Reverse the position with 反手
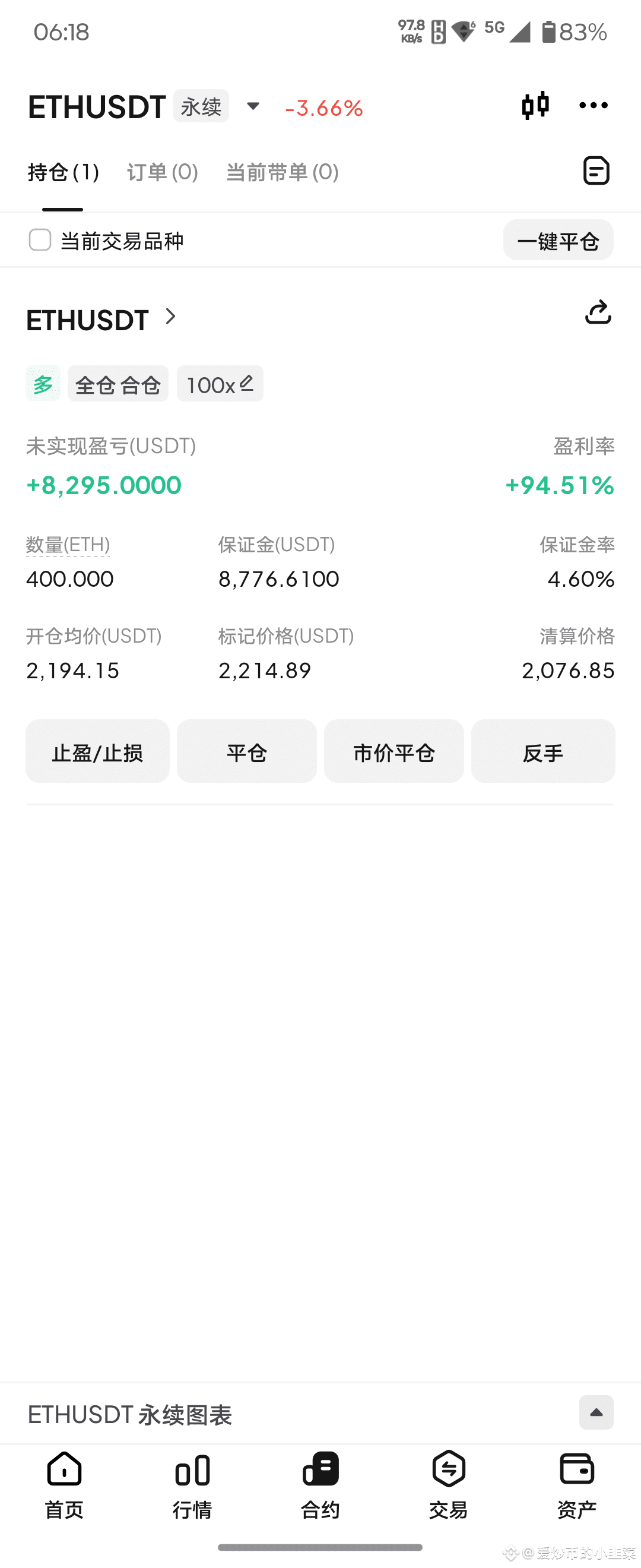 tap(543, 752)
